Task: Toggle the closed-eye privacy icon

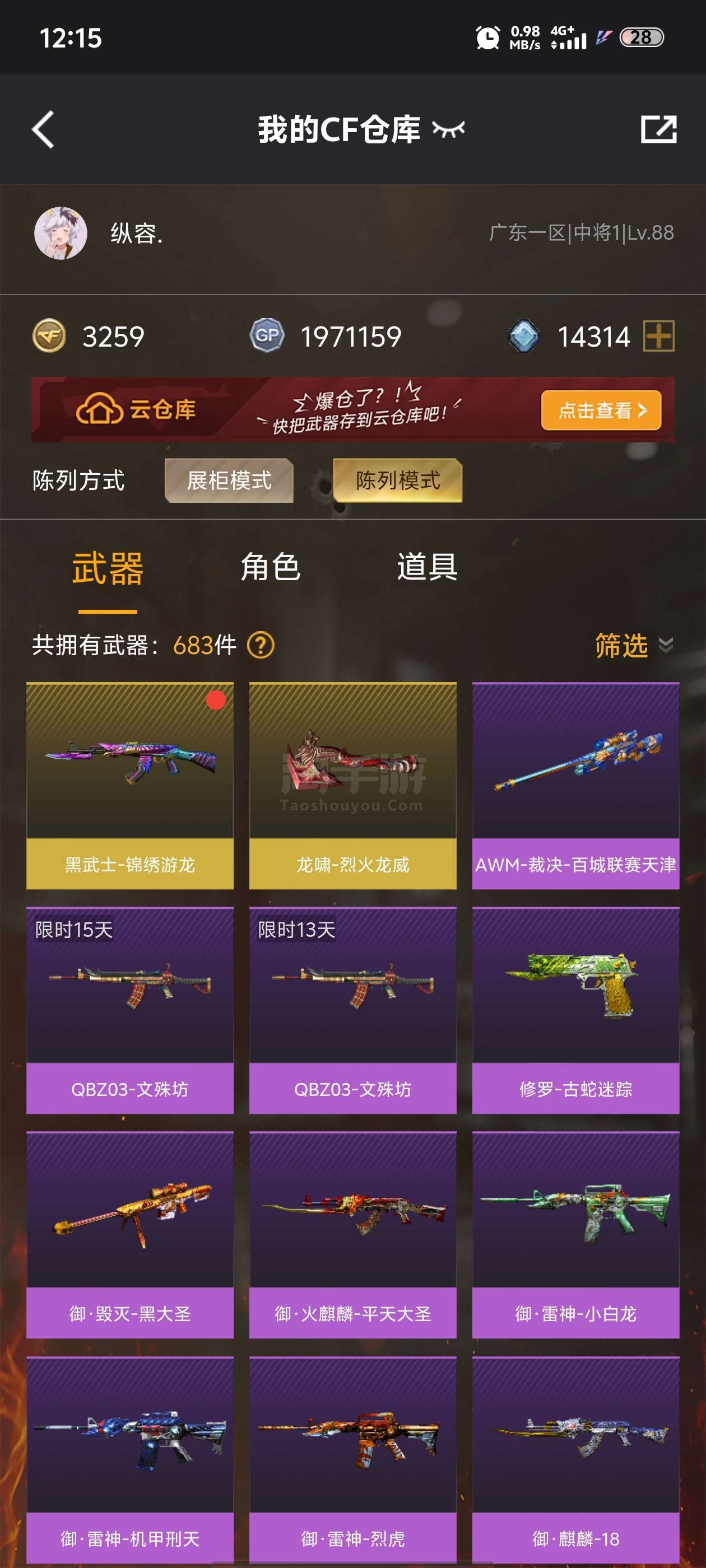Action: coord(448,129)
